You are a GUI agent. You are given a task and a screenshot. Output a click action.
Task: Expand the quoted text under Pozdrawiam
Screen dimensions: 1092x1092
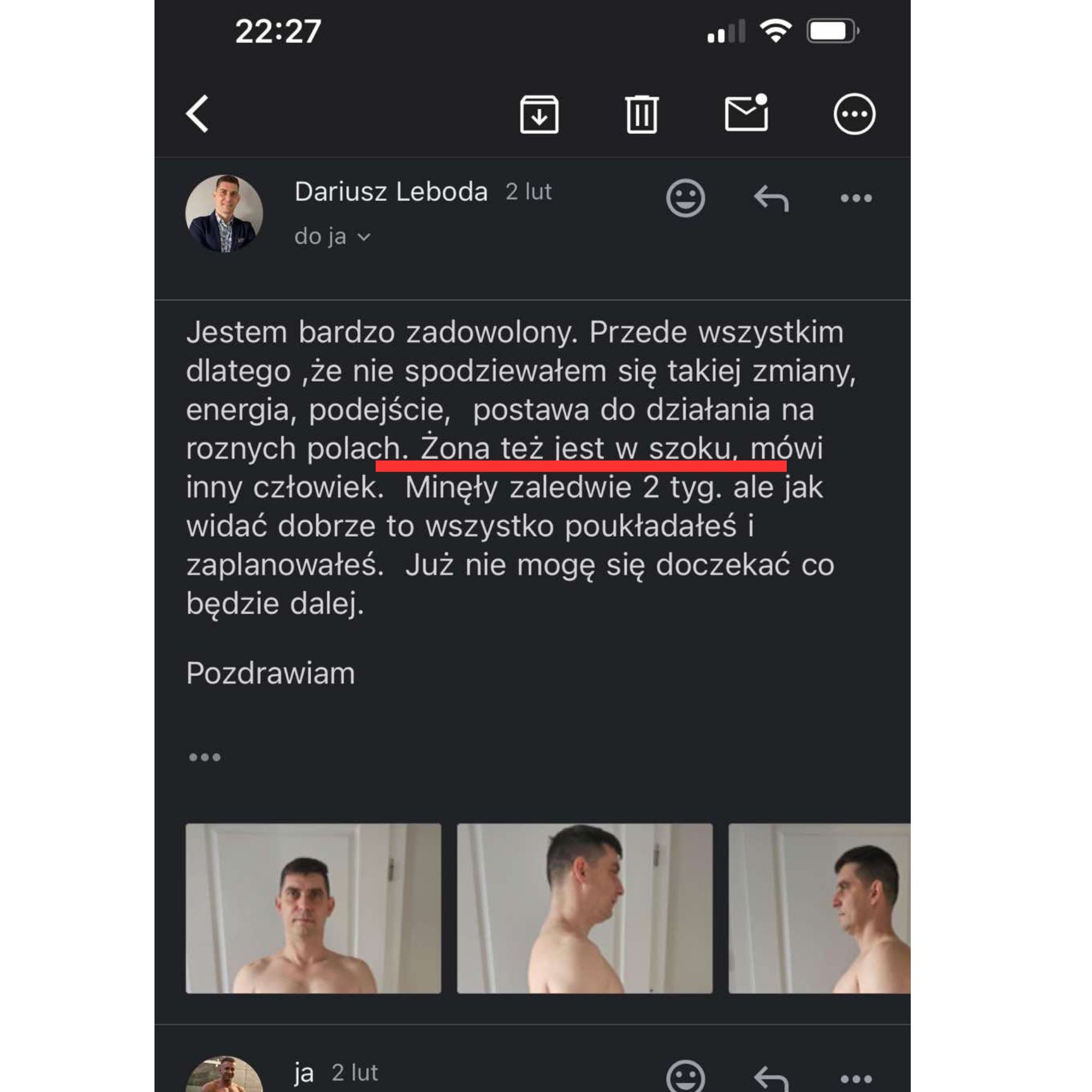pyautogui.click(x=205, y=757)
